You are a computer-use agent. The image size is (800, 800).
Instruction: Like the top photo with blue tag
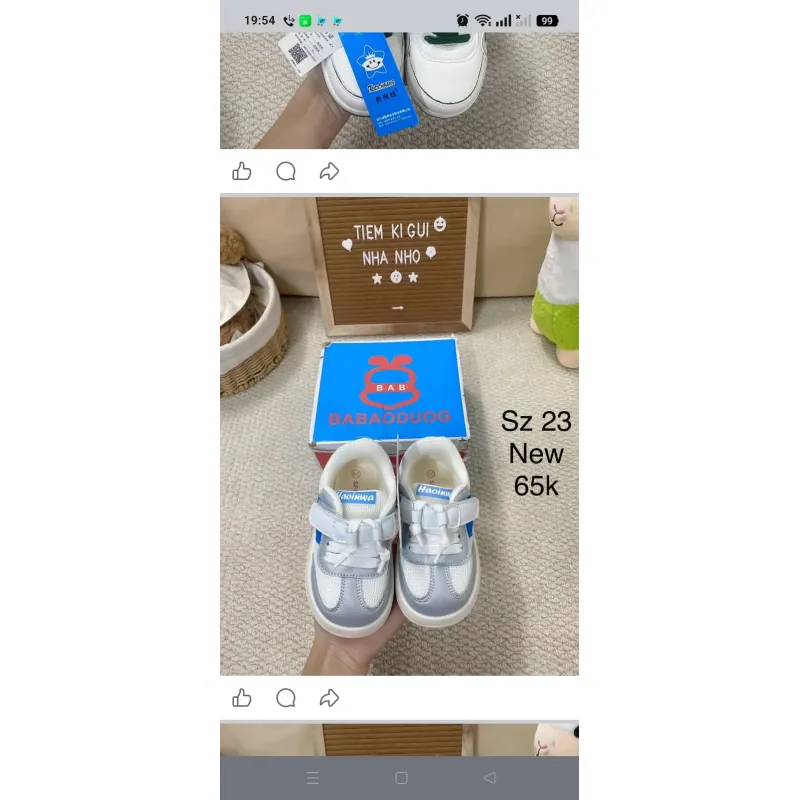(242, 171)
